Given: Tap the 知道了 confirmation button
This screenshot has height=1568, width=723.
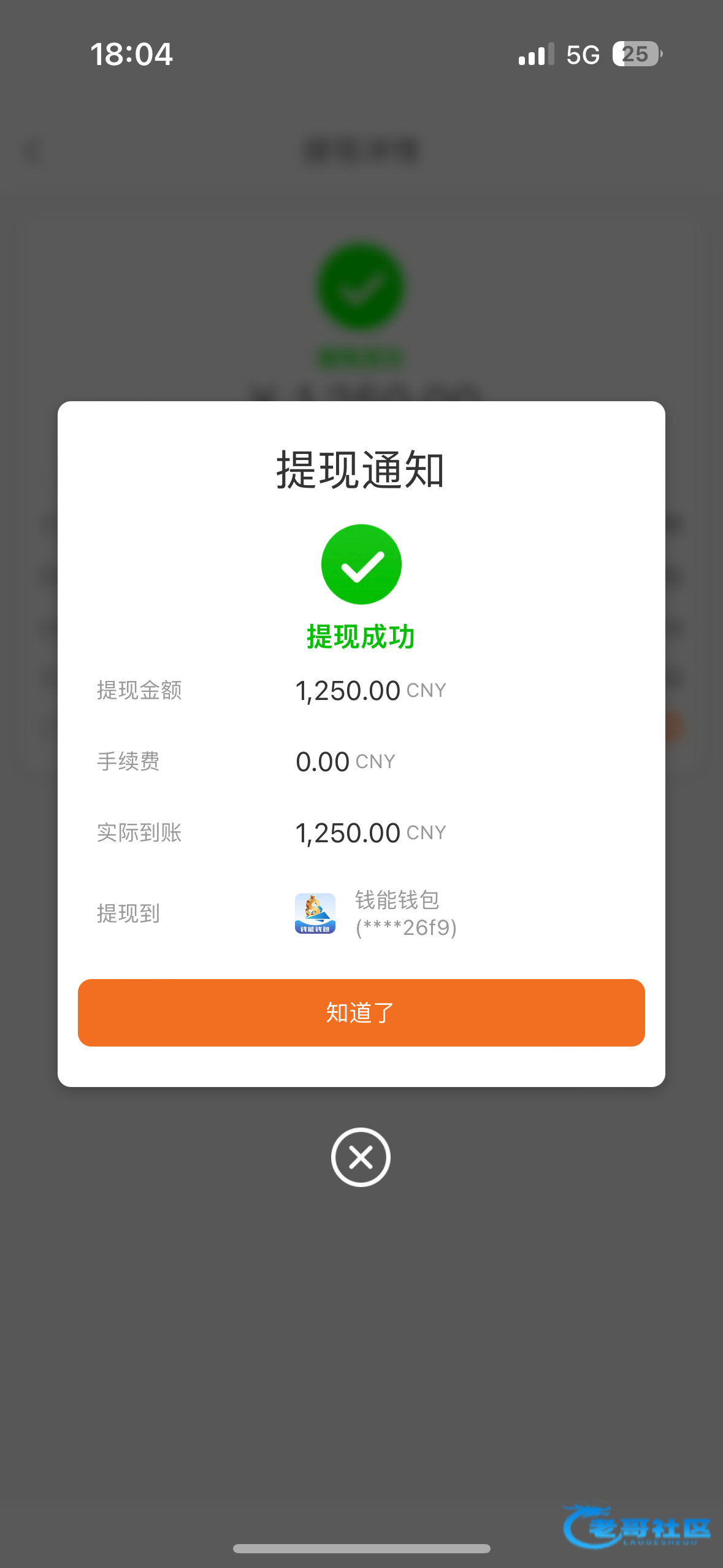Looking at the screenshot, I should pos(361,1013).
